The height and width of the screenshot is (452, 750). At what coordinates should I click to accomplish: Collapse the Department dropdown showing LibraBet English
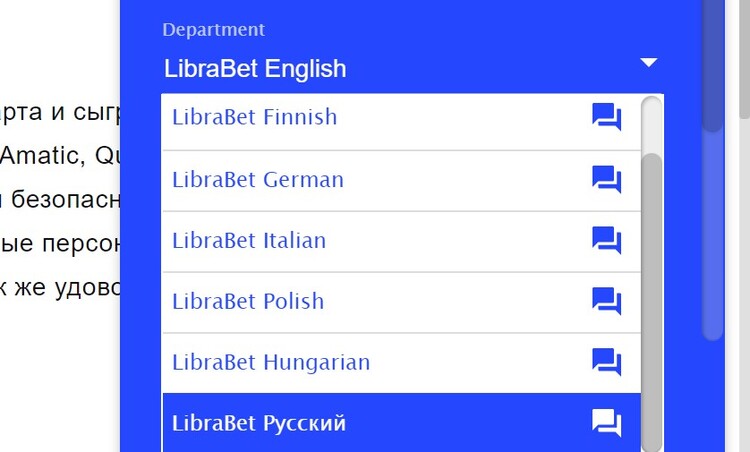point(648,63)
